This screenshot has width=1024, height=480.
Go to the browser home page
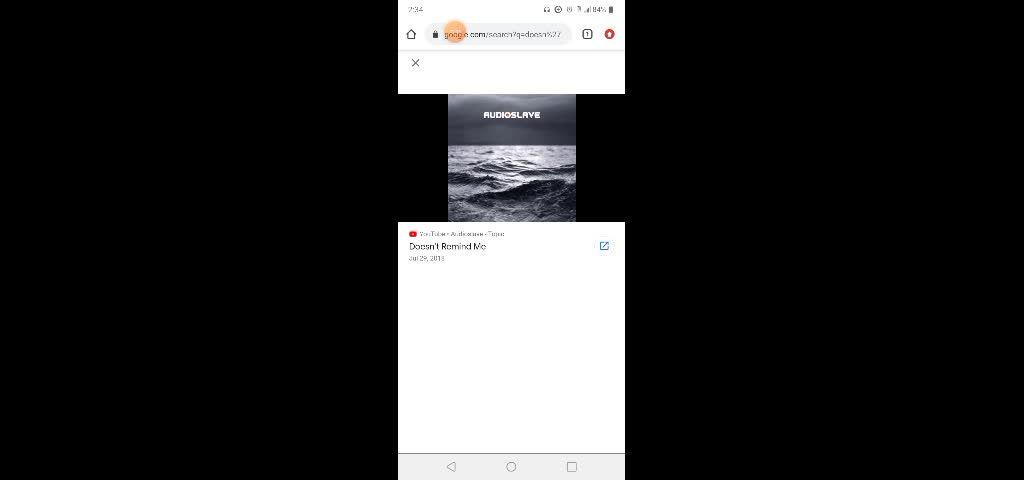[411, 34]
